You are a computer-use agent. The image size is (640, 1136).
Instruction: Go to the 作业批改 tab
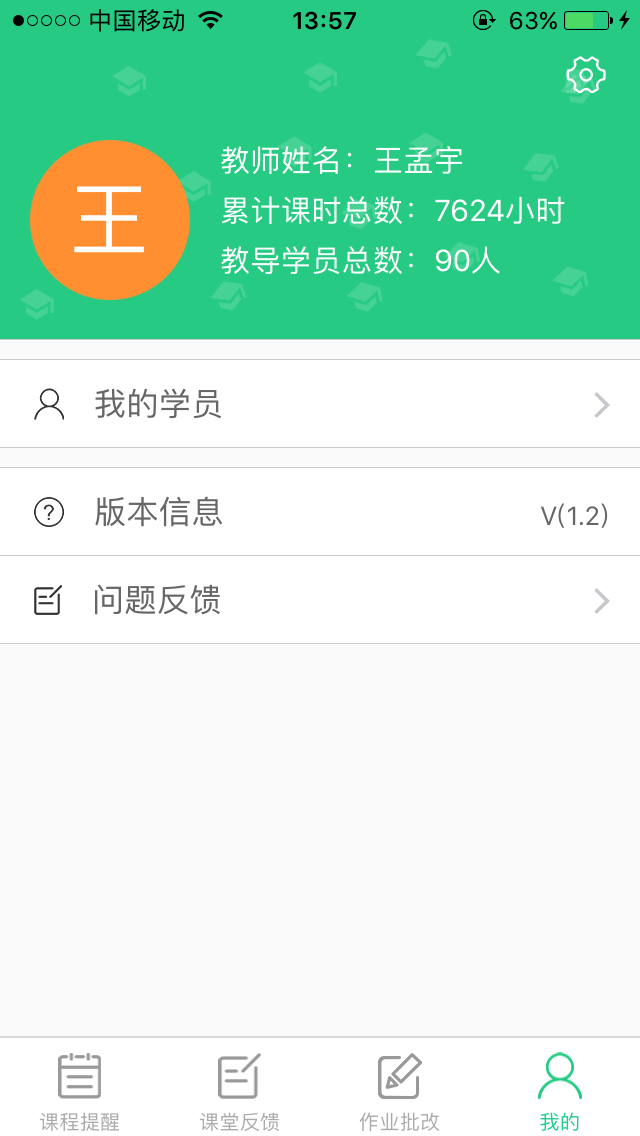[x=400, y=1090]
